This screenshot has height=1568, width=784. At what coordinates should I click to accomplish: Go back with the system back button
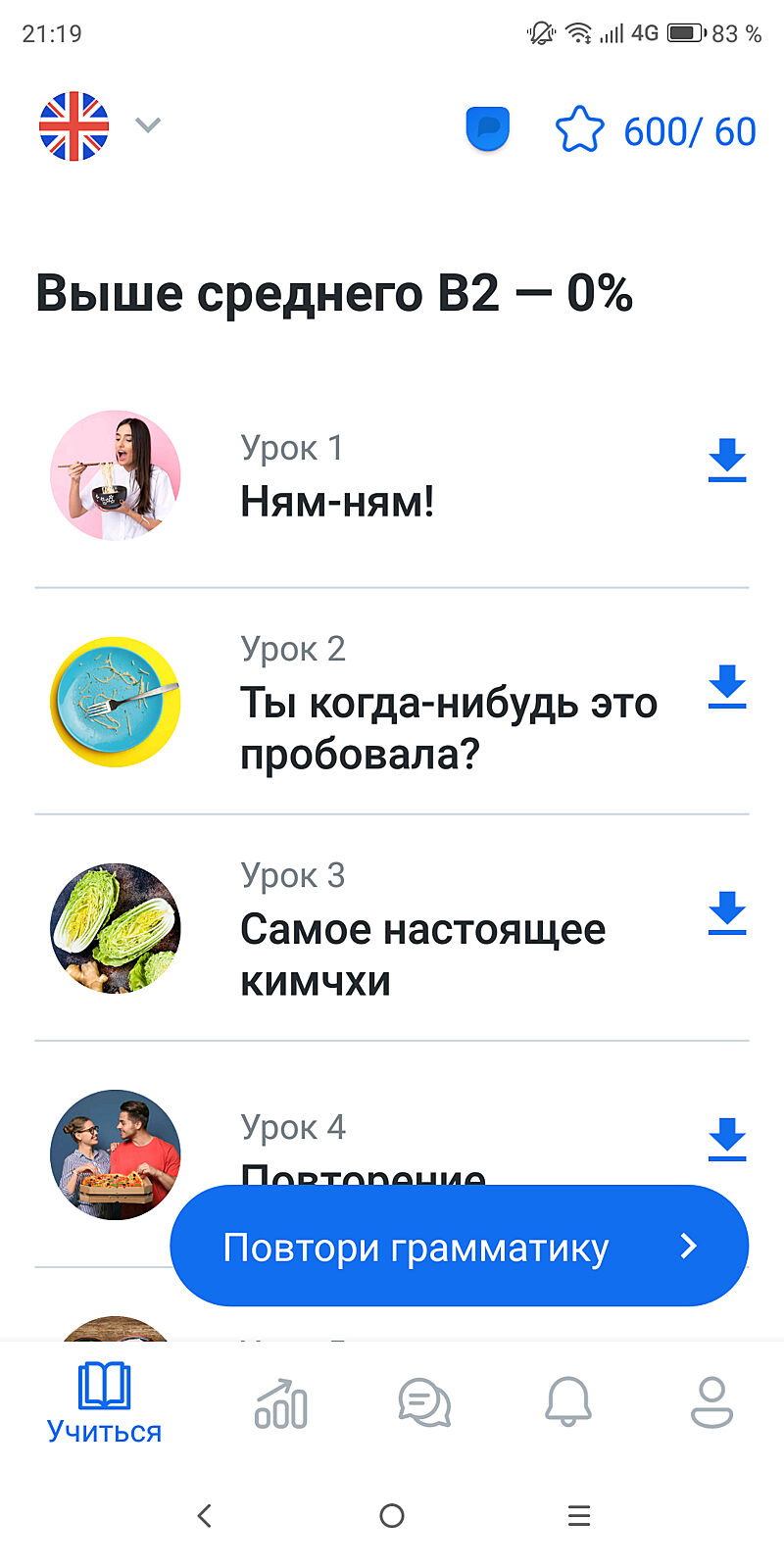(204, 1516)
